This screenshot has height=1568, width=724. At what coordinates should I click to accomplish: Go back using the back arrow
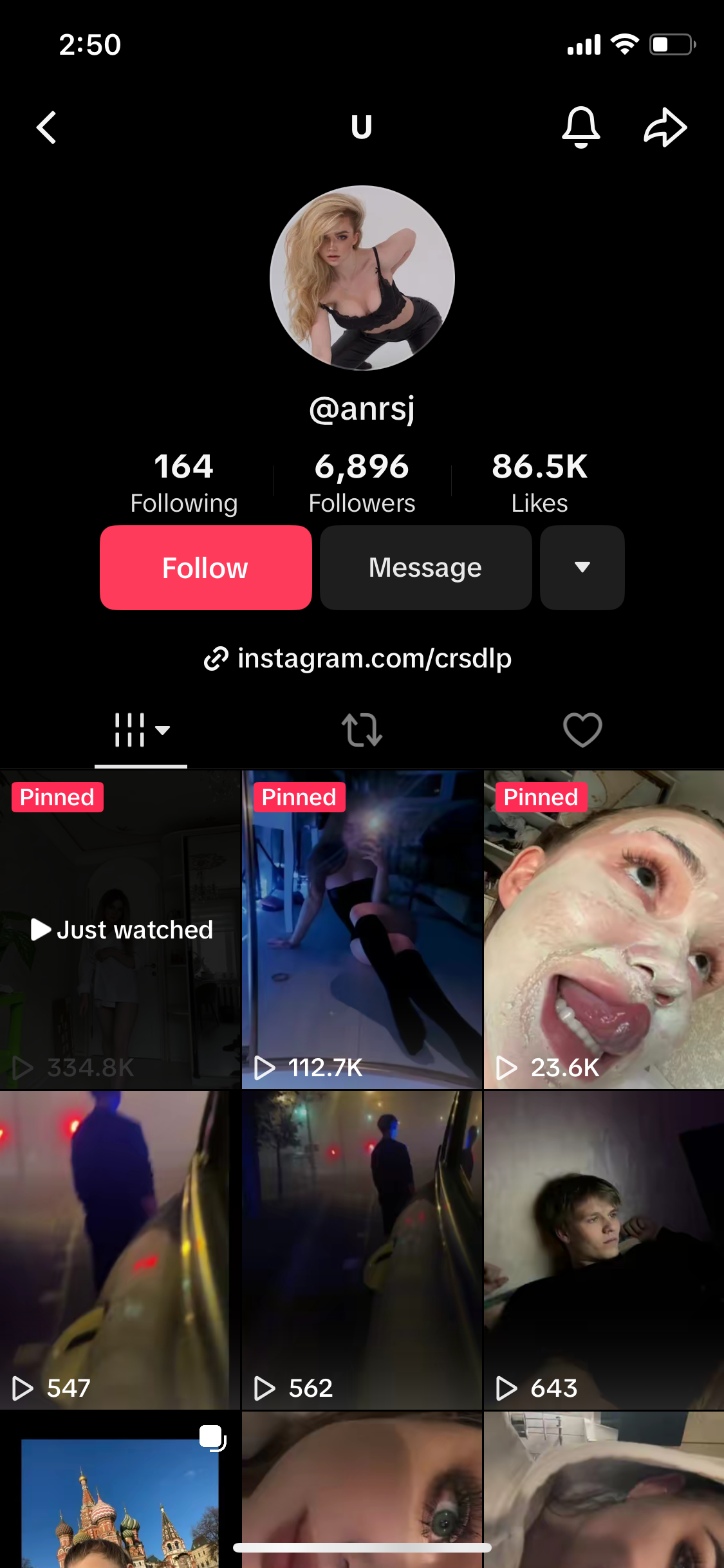[46, 127]
